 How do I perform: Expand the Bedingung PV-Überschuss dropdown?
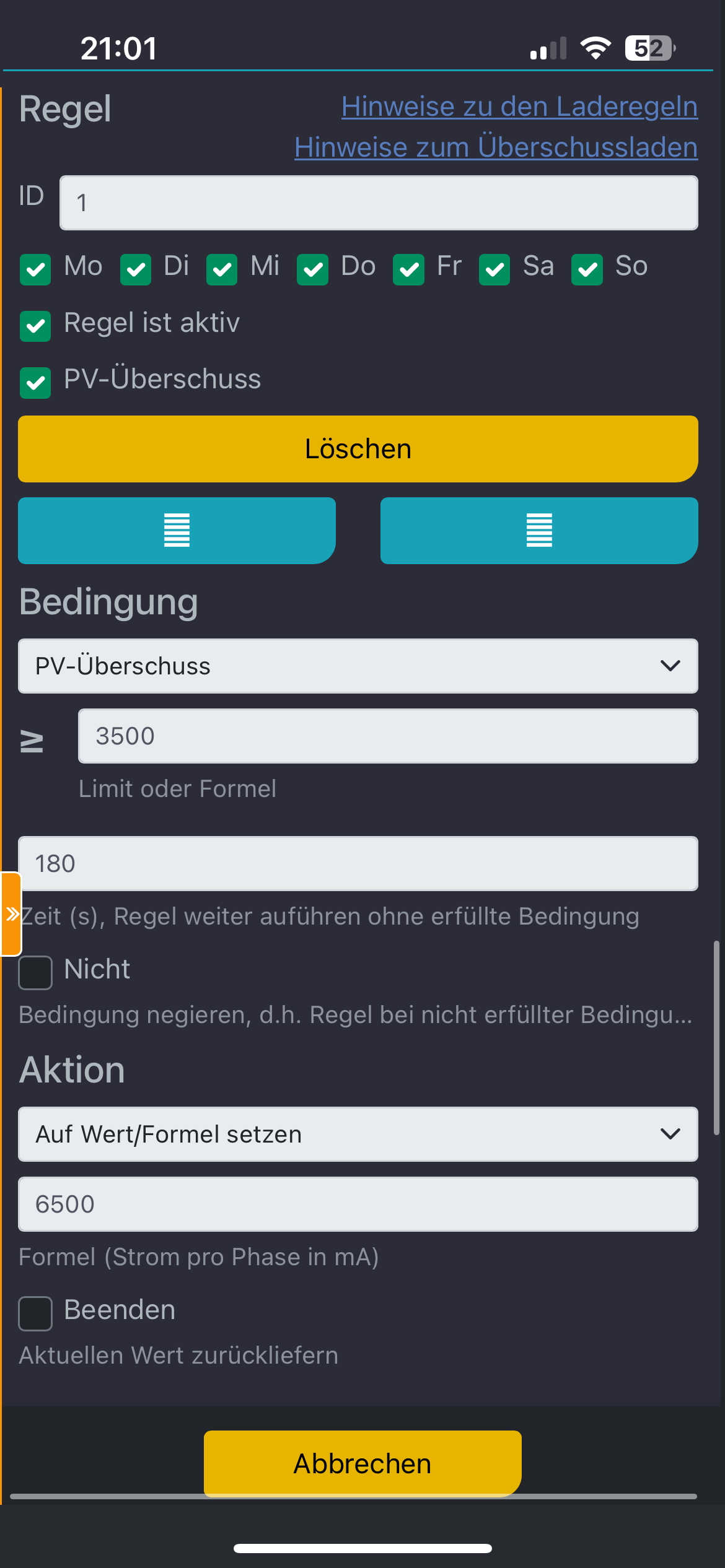[x=358, y=666]
